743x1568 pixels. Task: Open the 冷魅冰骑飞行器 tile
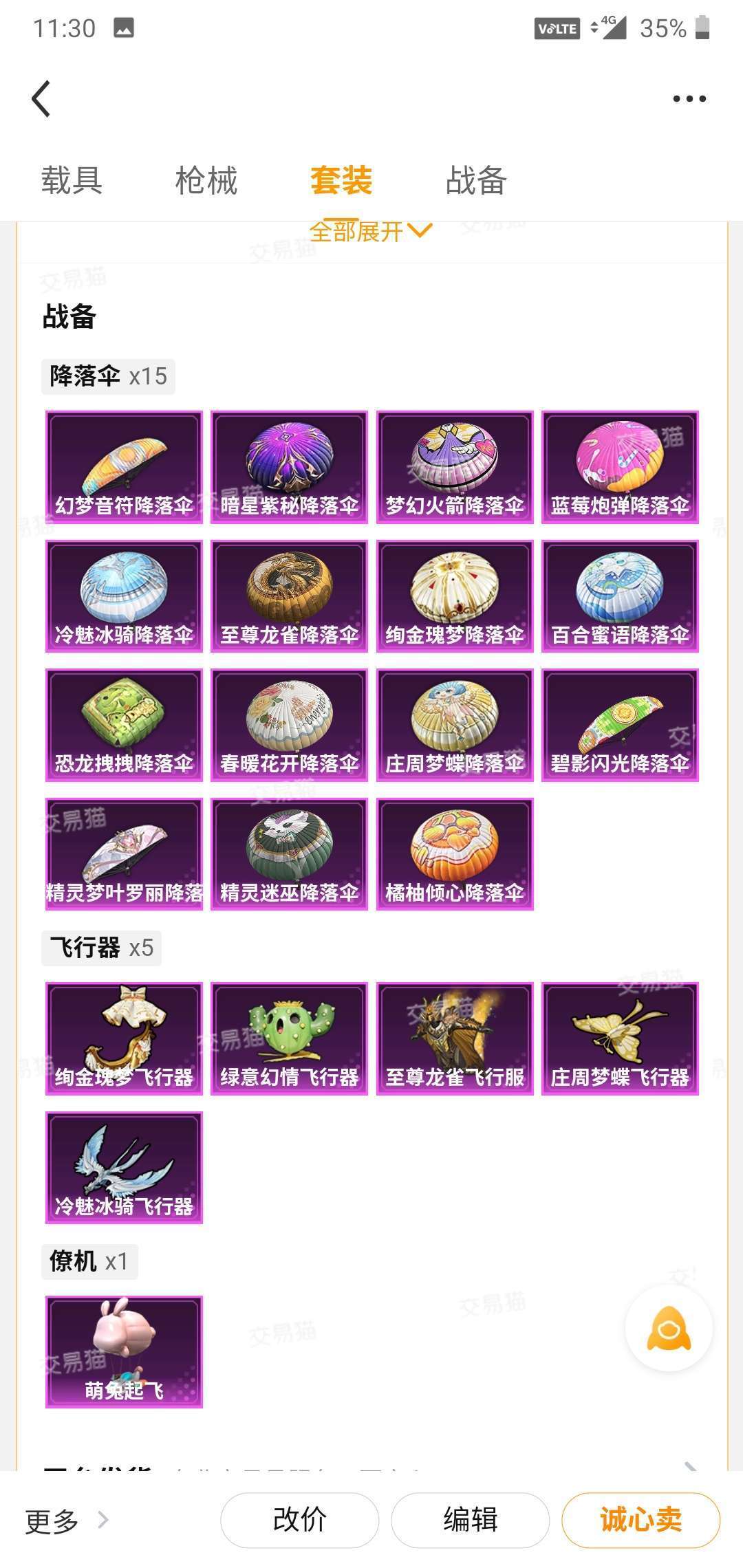[x=124, y=1168]
